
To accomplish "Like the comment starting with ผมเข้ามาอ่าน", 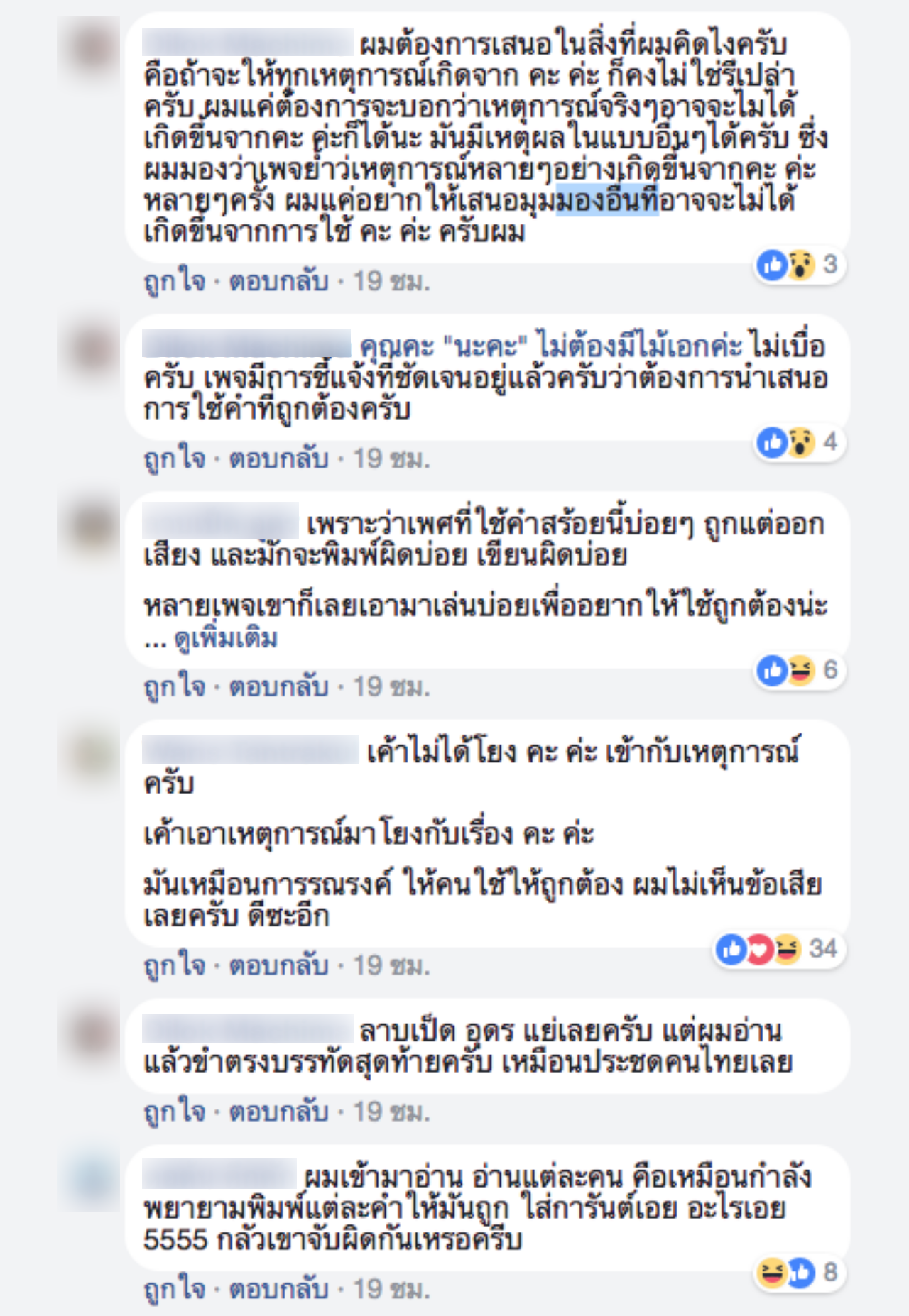I will click(x=174, y=1290).
